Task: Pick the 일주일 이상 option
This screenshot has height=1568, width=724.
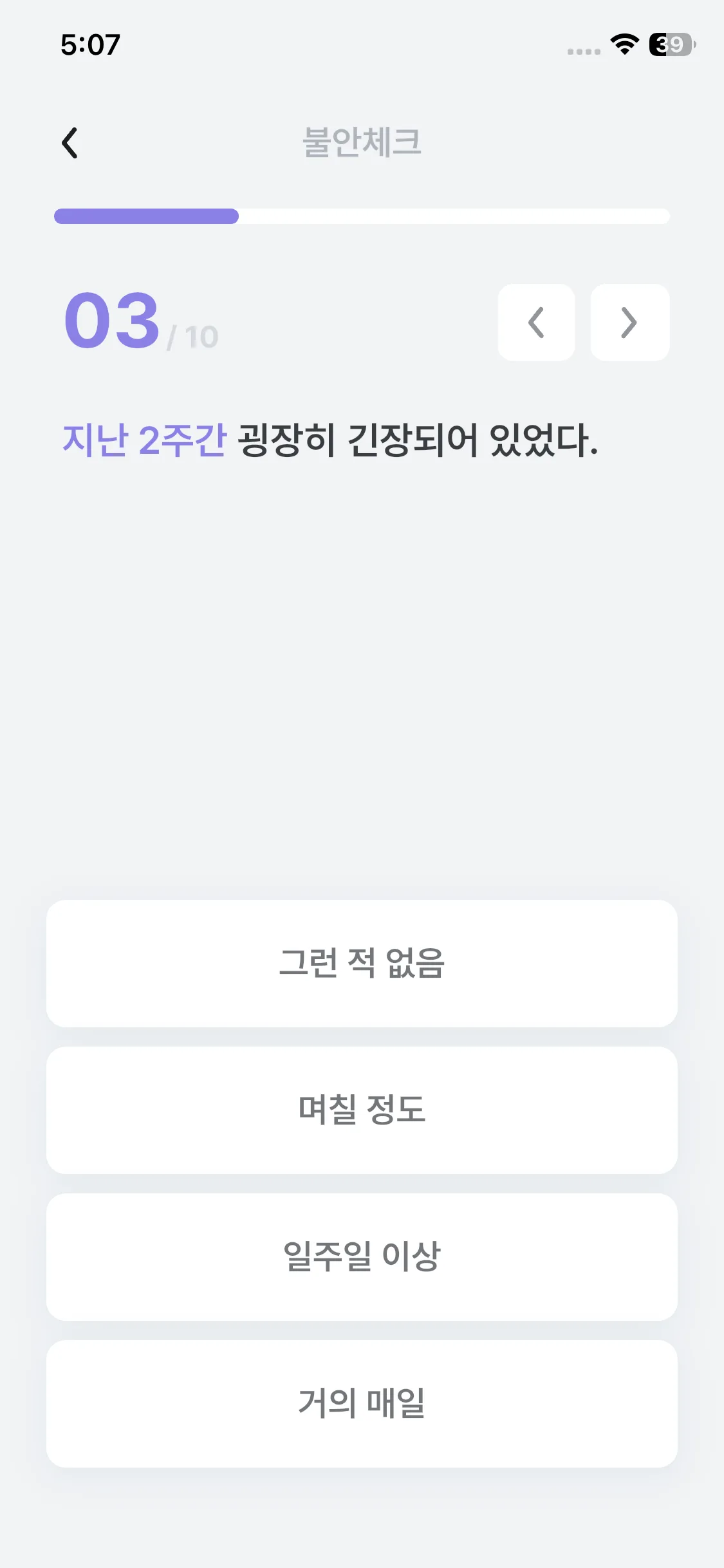Action: (362, 1256)
